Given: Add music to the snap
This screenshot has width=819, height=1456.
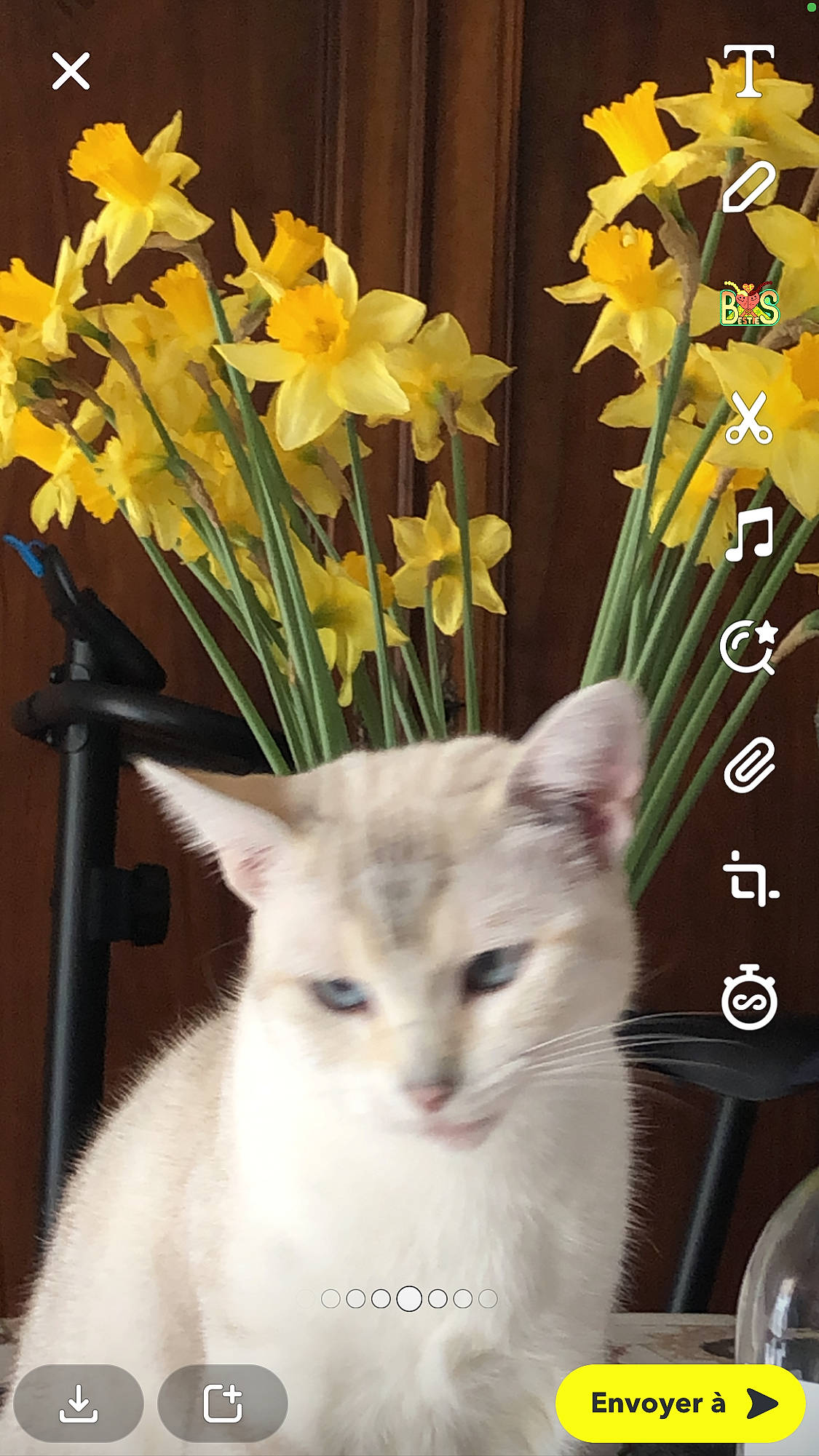Looking at the screenshot, I should point(748,534).
